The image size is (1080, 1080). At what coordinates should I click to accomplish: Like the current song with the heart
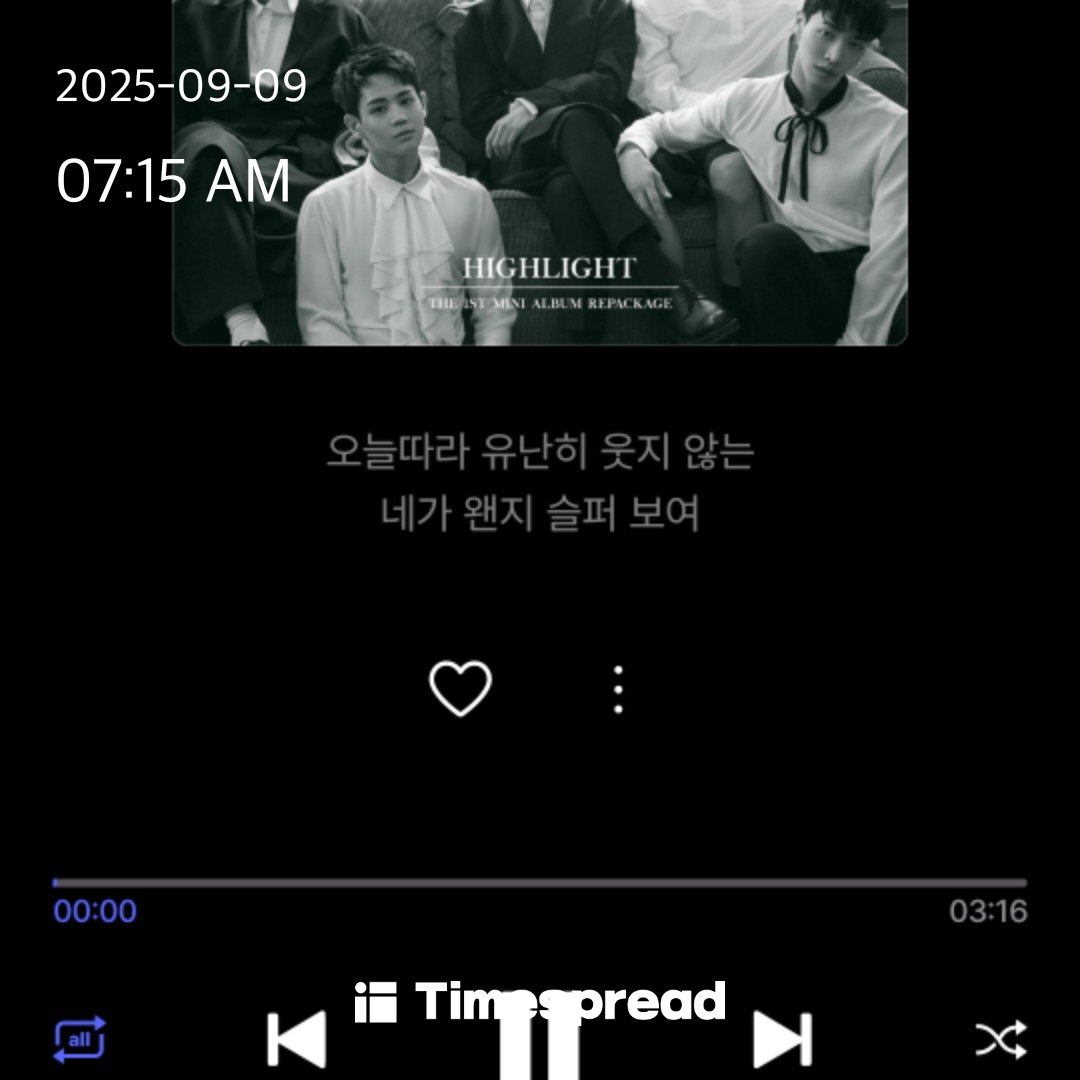(460, 689)
